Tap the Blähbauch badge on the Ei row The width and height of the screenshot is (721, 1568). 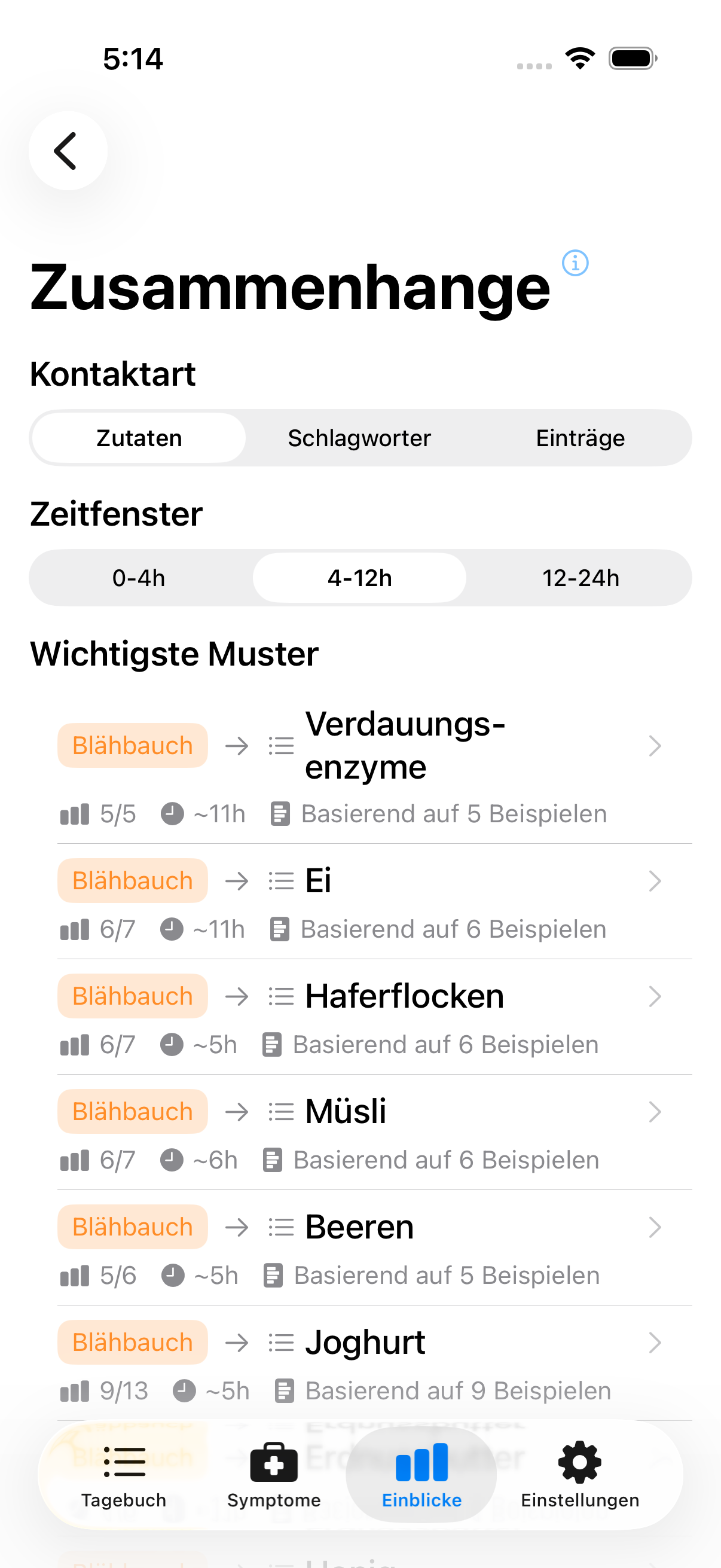pos(132,880)
